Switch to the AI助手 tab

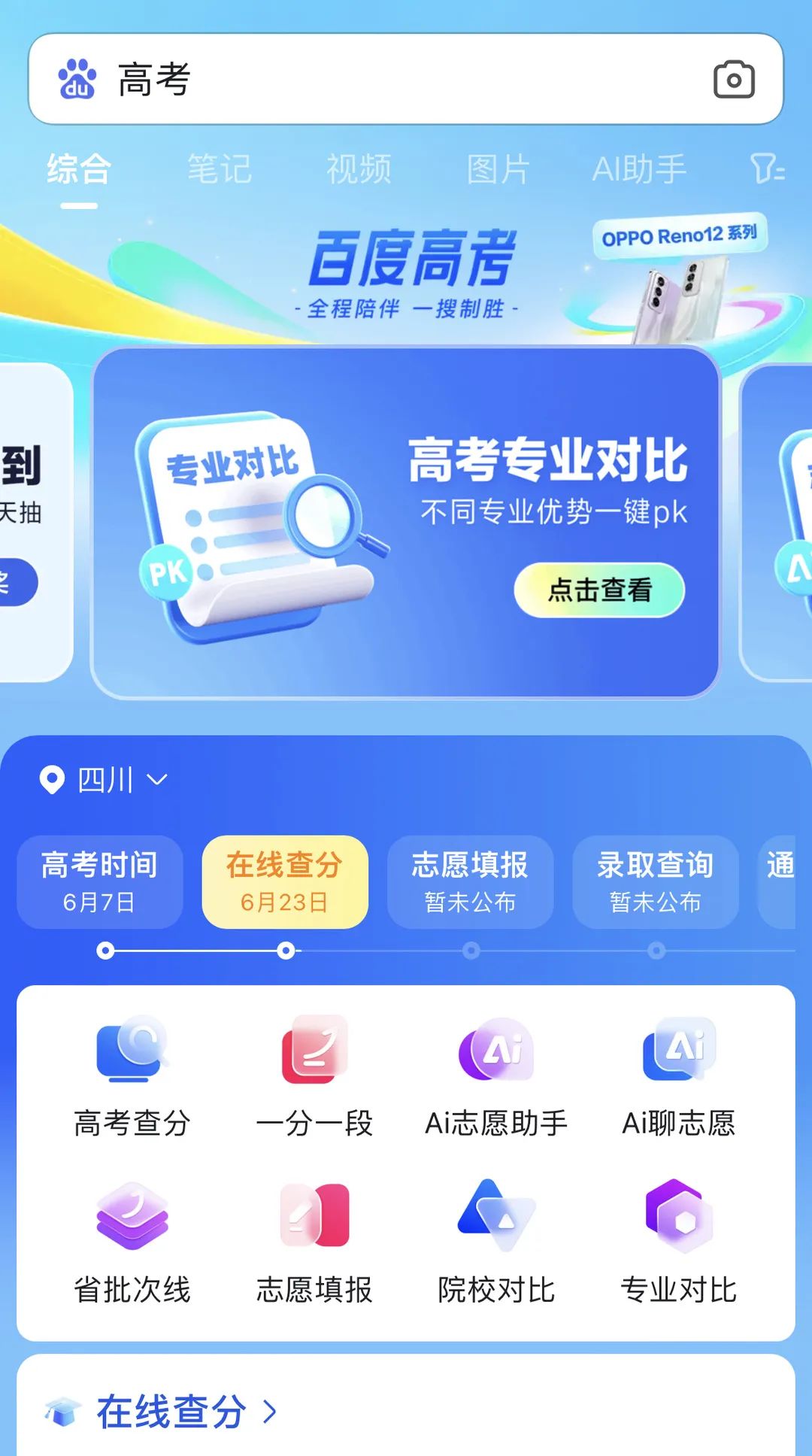(640, 168)
